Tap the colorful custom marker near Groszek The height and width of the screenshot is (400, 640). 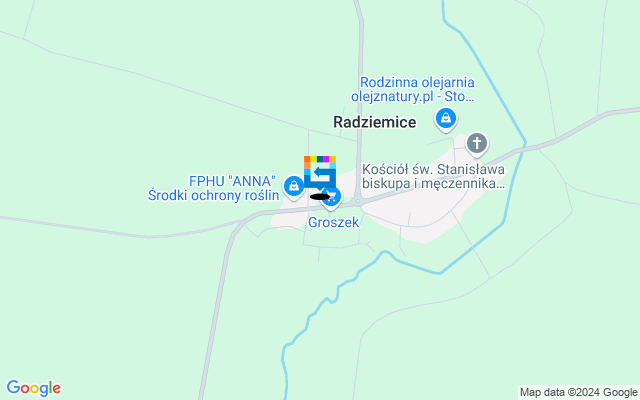click(x=319, y=172)
